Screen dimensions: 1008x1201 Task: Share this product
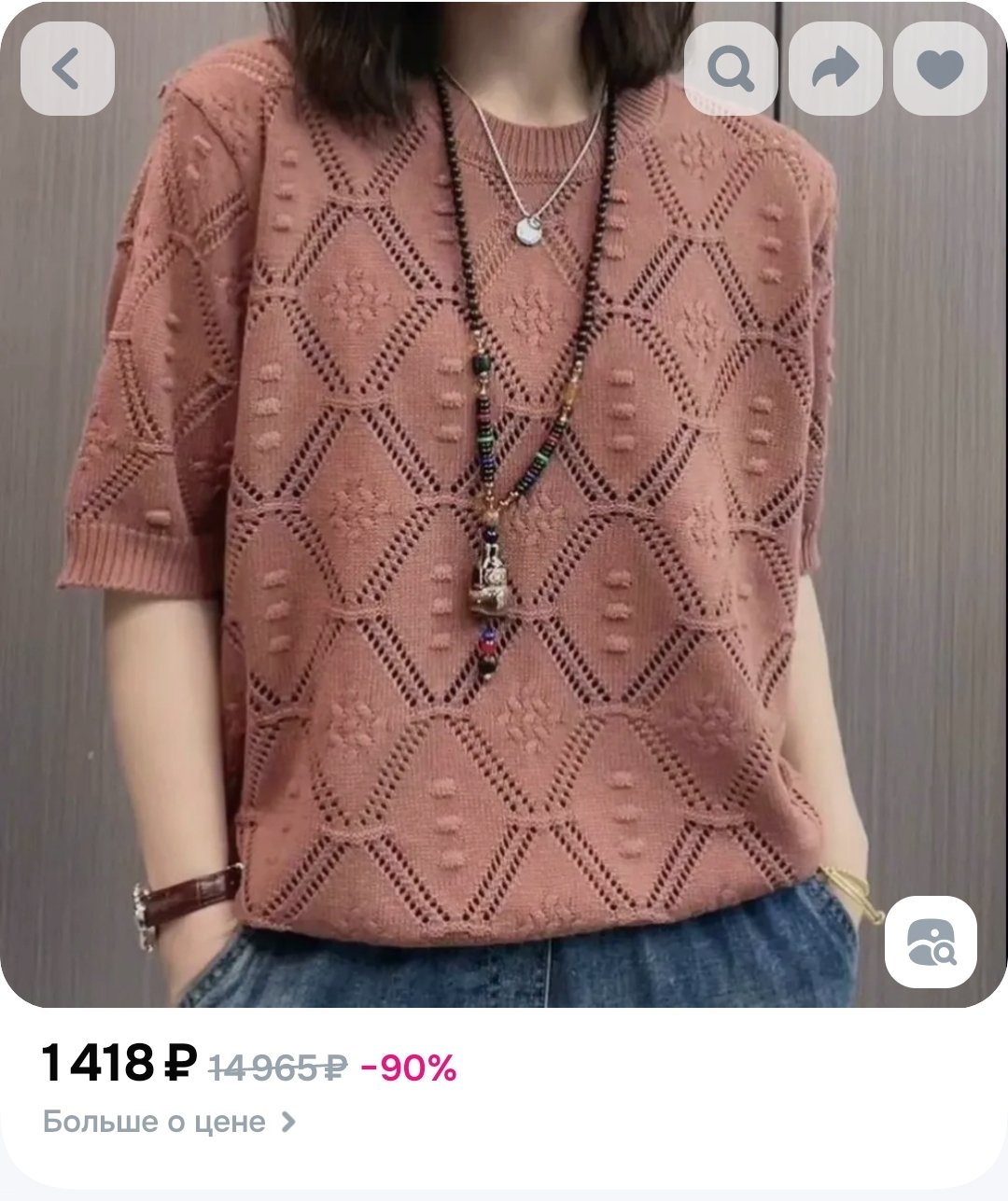coord(835,69)
